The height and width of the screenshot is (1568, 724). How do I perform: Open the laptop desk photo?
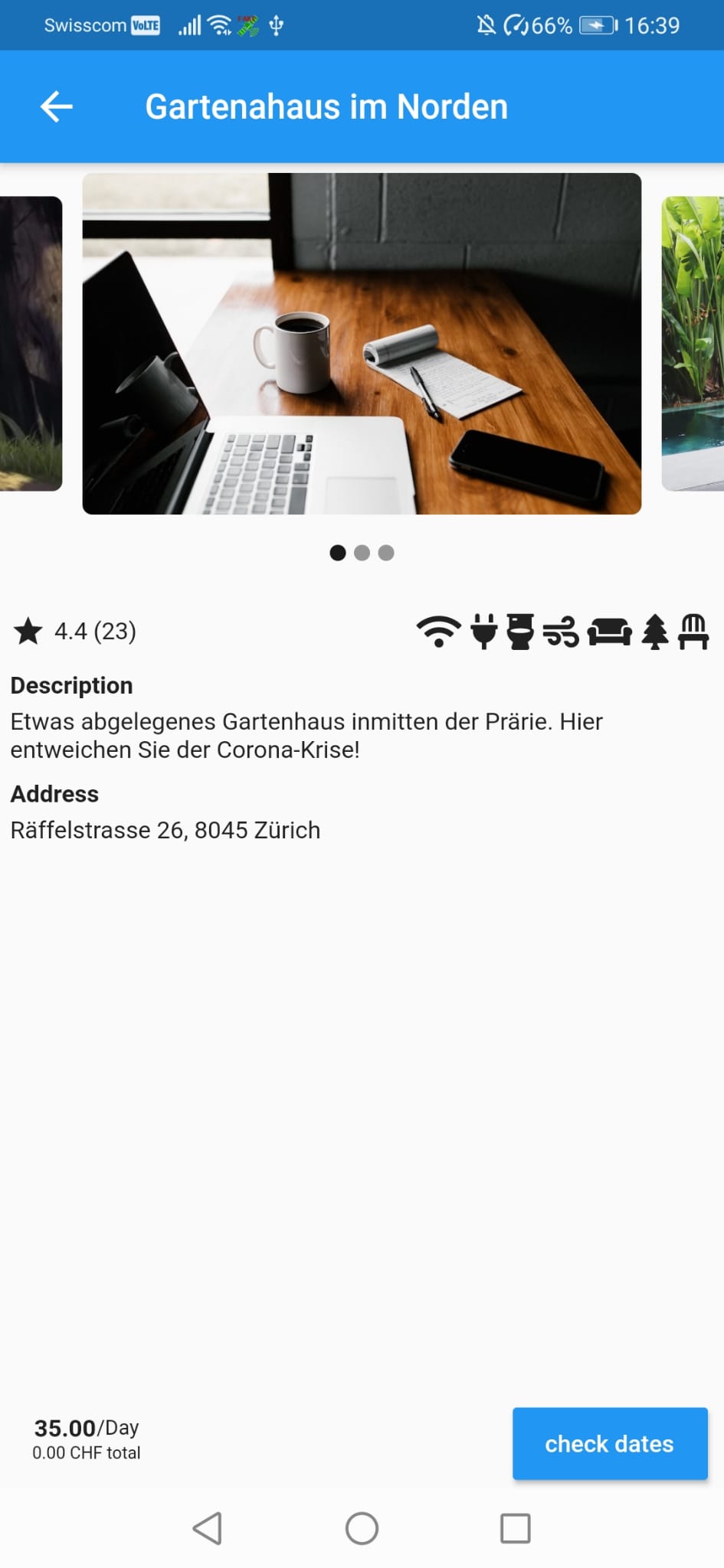[x=362, y=344]
